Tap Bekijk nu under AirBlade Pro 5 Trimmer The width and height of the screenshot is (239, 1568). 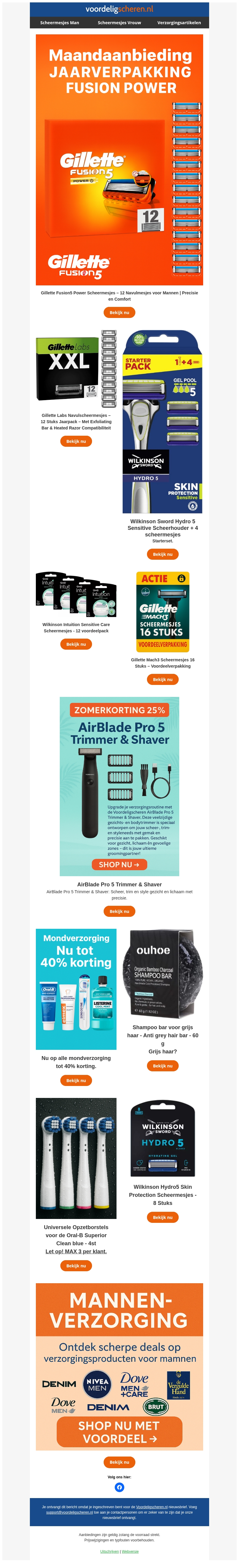pyautogui.click(x=119, y=911)
